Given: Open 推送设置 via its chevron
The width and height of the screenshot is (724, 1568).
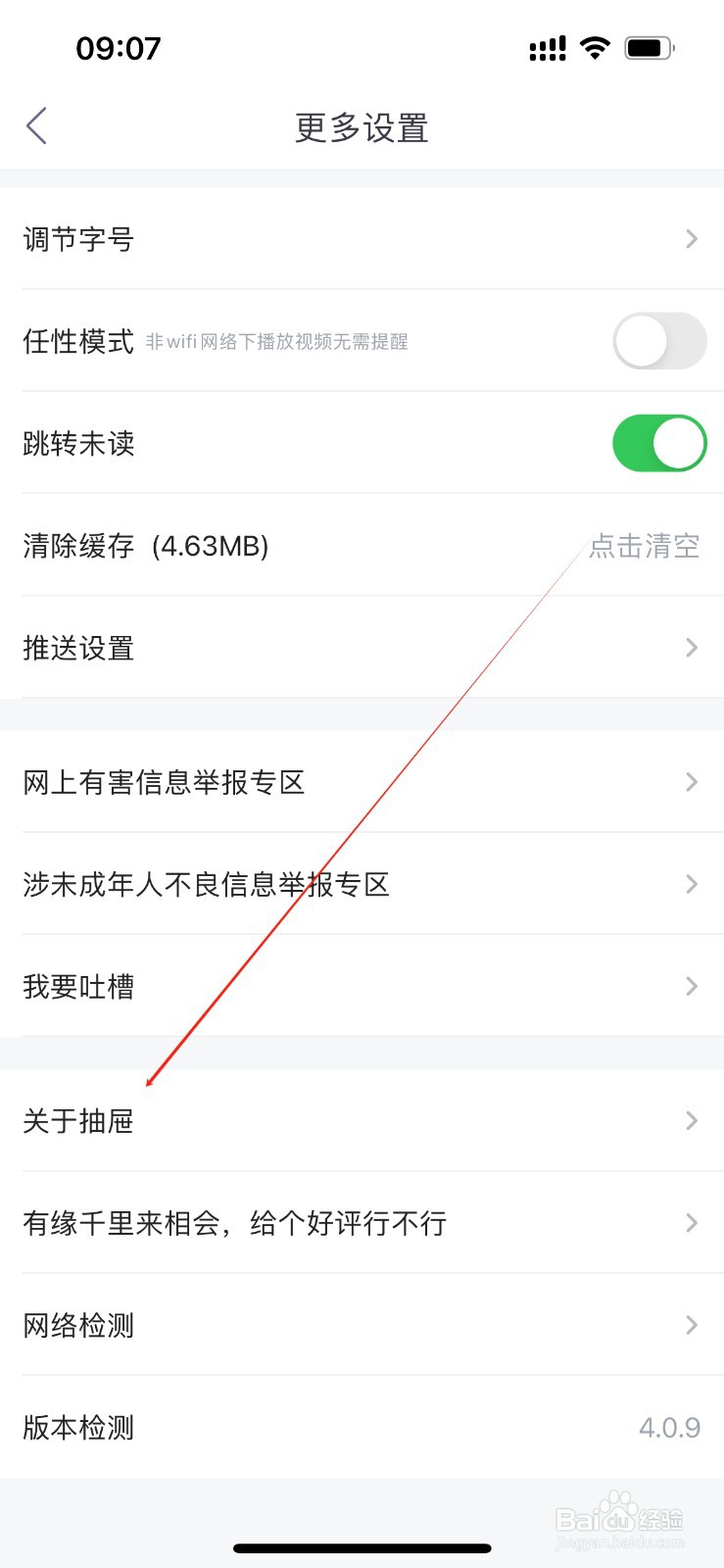Looking at the screenshot, I should 691,647.
